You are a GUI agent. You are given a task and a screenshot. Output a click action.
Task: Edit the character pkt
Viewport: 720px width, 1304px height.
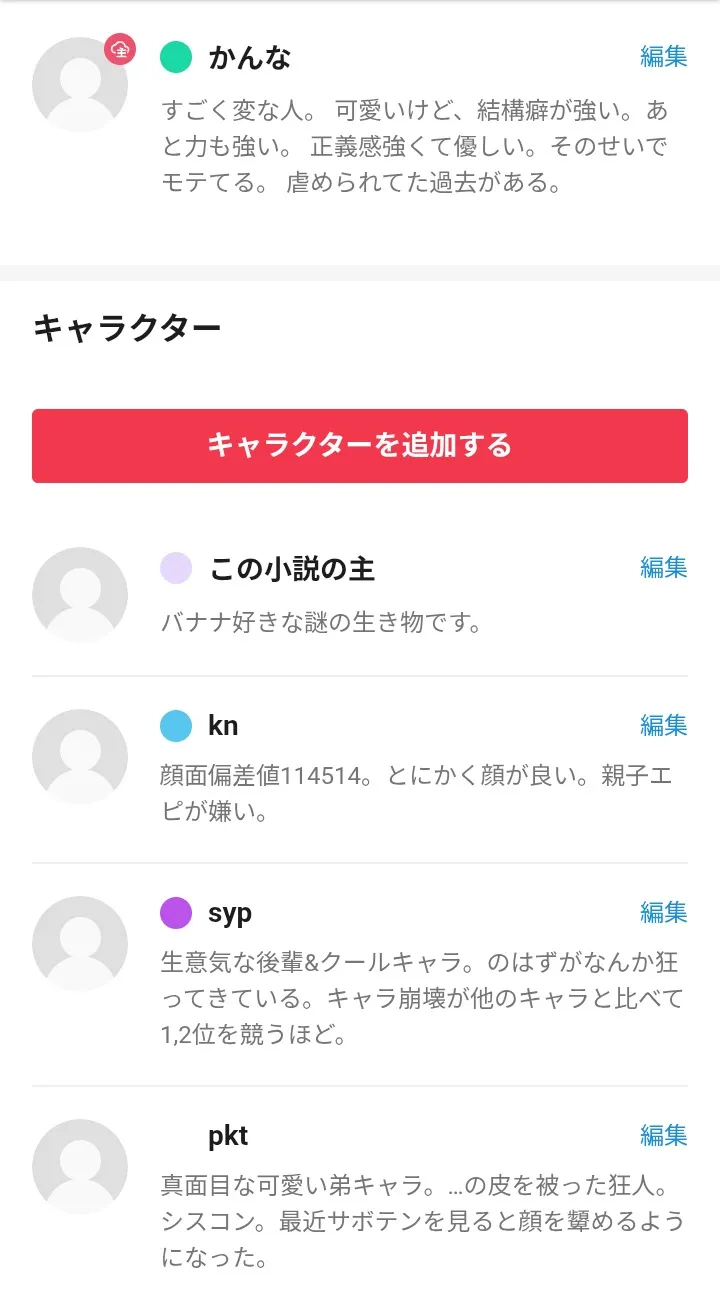tap(663, 1135)
